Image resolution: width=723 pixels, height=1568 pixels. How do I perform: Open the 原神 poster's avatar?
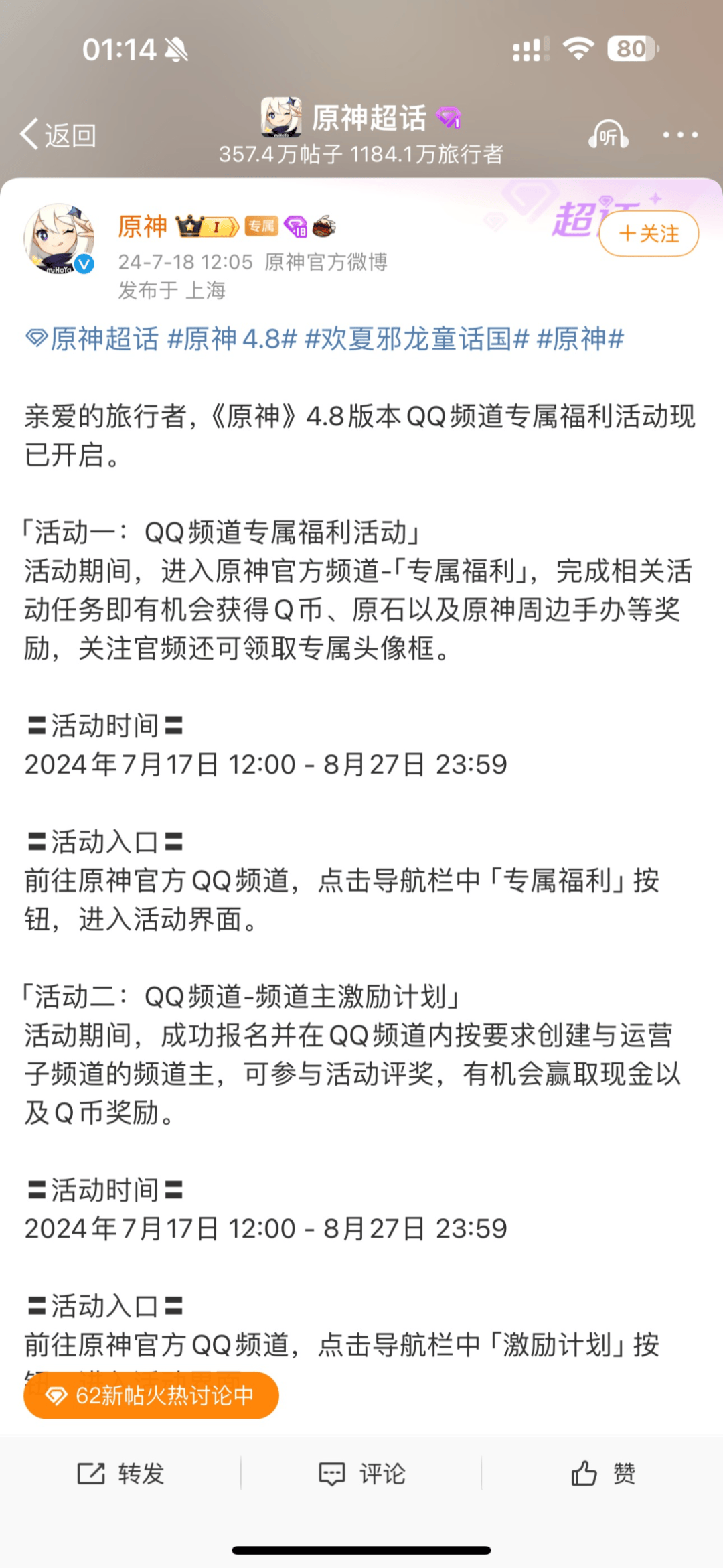pos(59,239)
